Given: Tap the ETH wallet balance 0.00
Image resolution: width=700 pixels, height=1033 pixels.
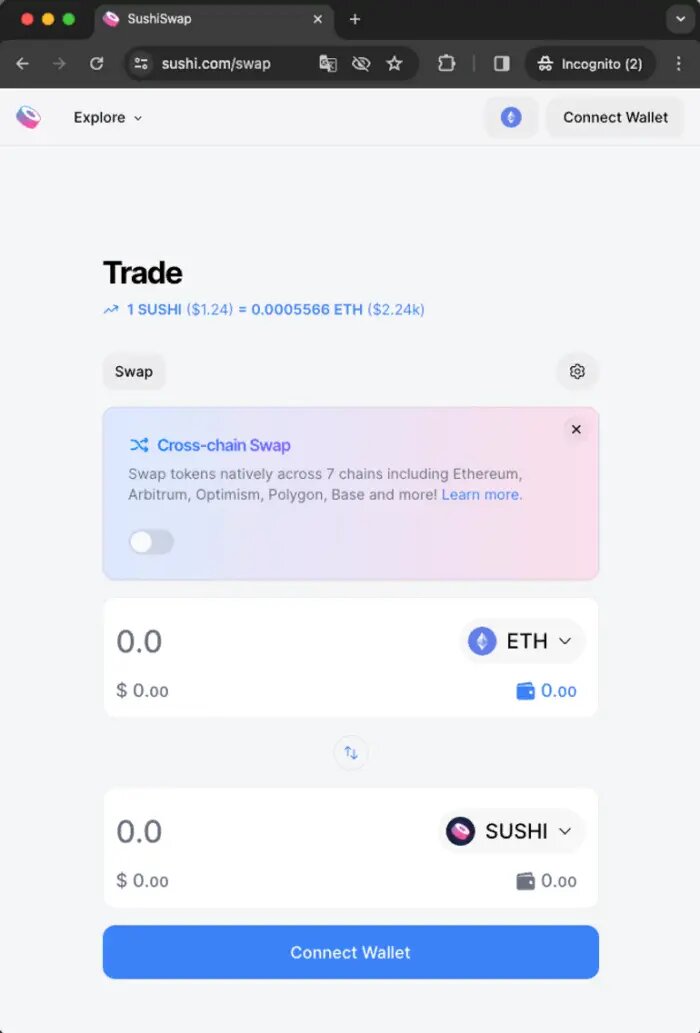Looking at the screenshot, I should coord(547,691).
